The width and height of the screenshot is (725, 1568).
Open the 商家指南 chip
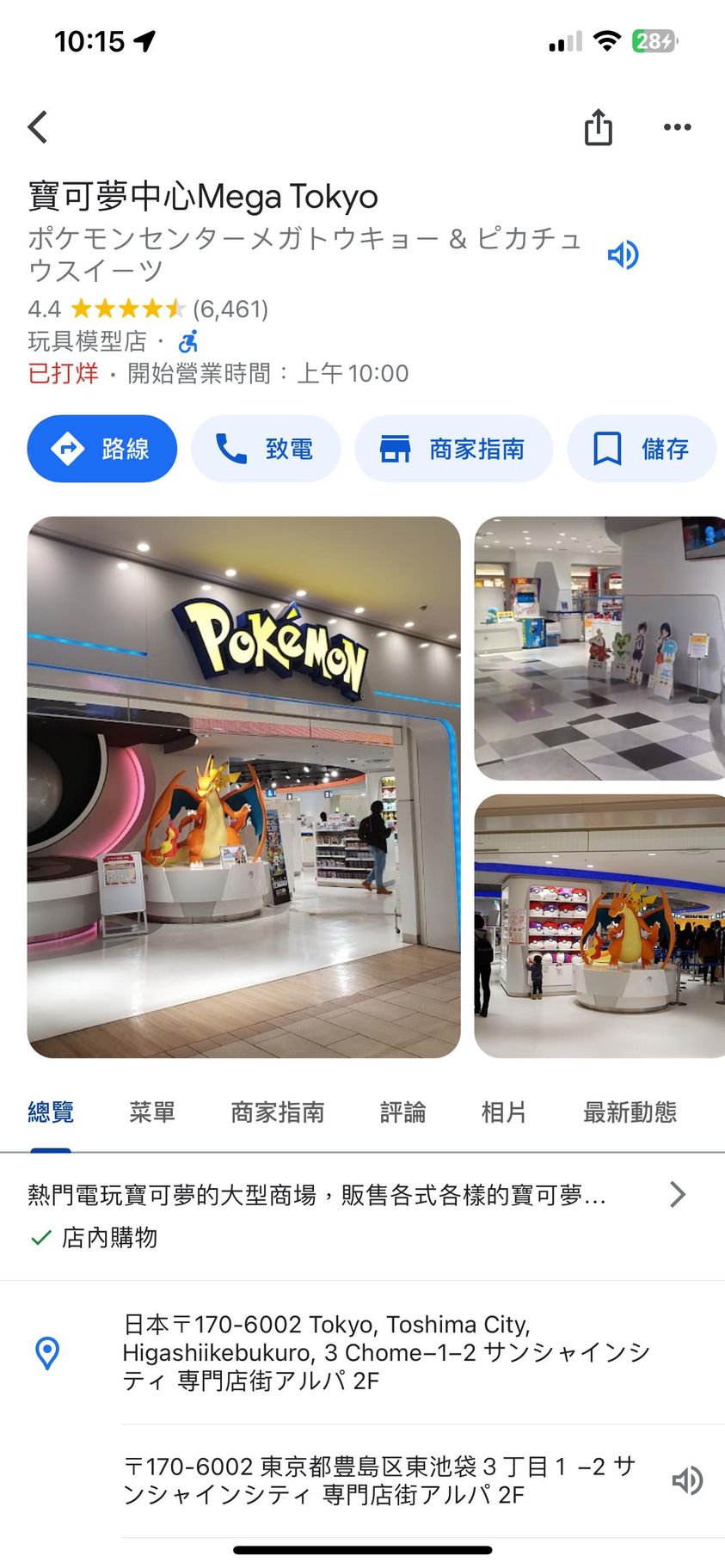click(453, 449)
